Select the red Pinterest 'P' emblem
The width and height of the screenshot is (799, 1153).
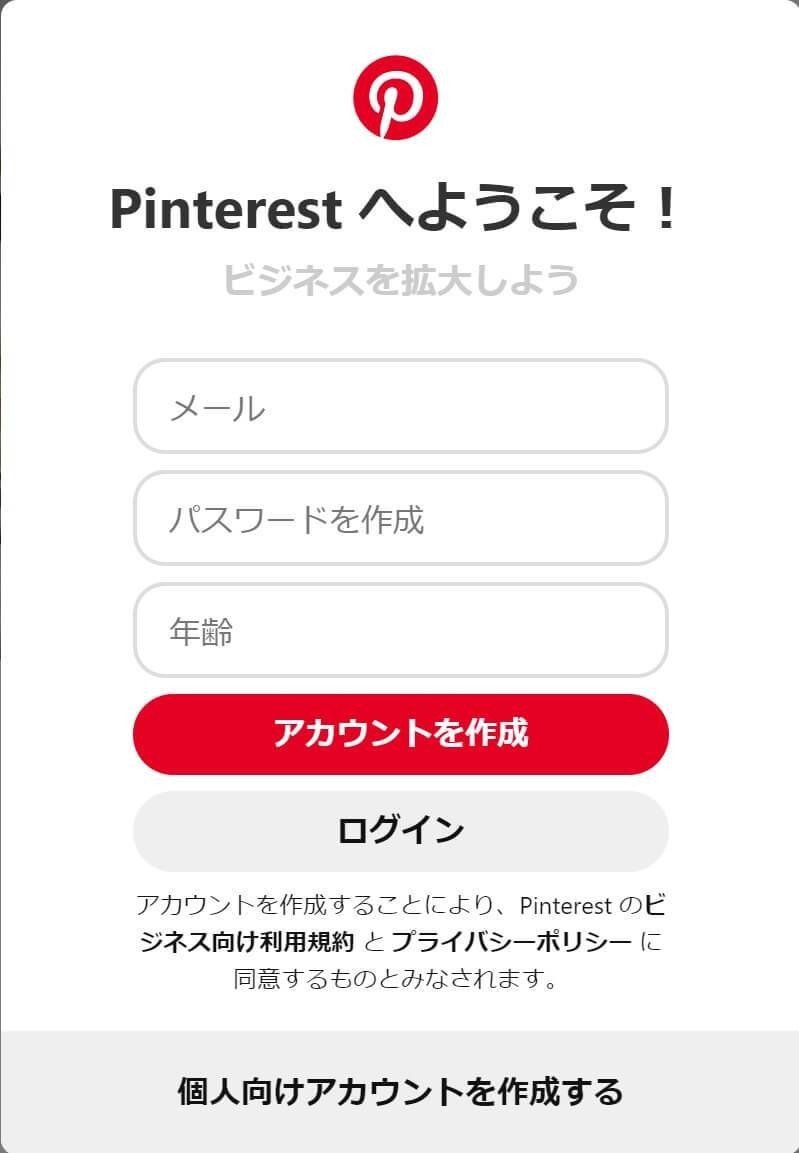coord(399,98)
